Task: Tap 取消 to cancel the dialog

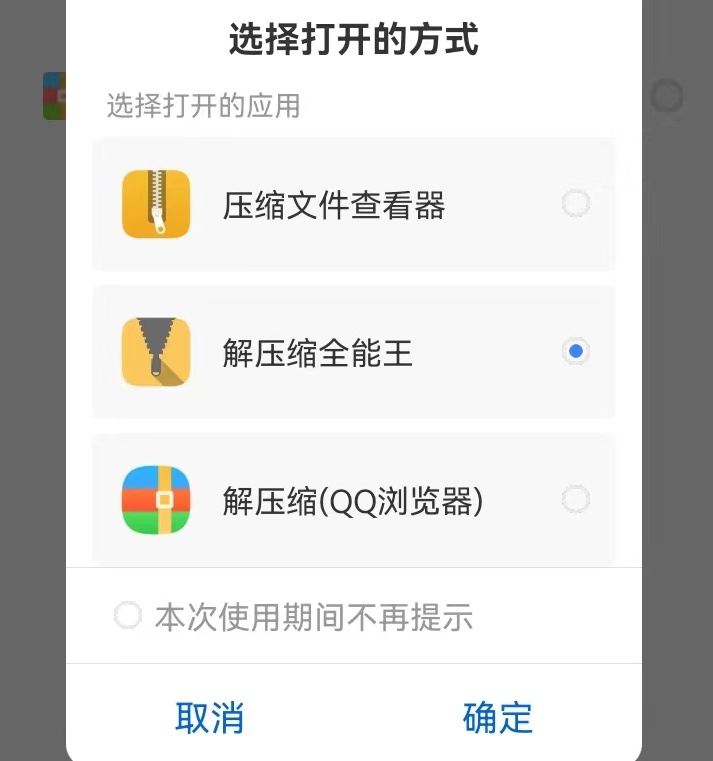Action: point(209,717)
